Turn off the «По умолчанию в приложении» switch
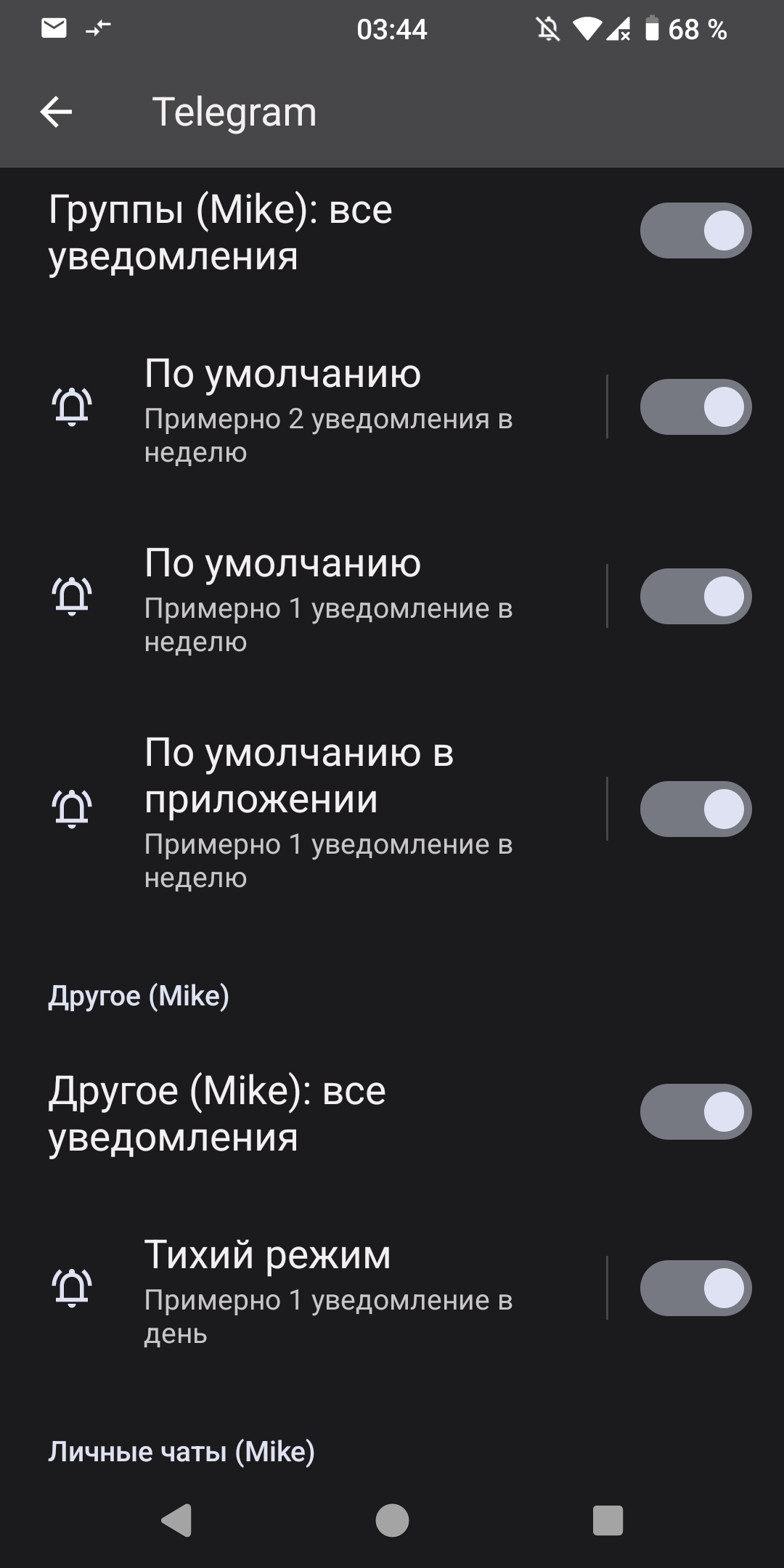Viewport: 784px width, 1568px height. [x=695, y=809]
